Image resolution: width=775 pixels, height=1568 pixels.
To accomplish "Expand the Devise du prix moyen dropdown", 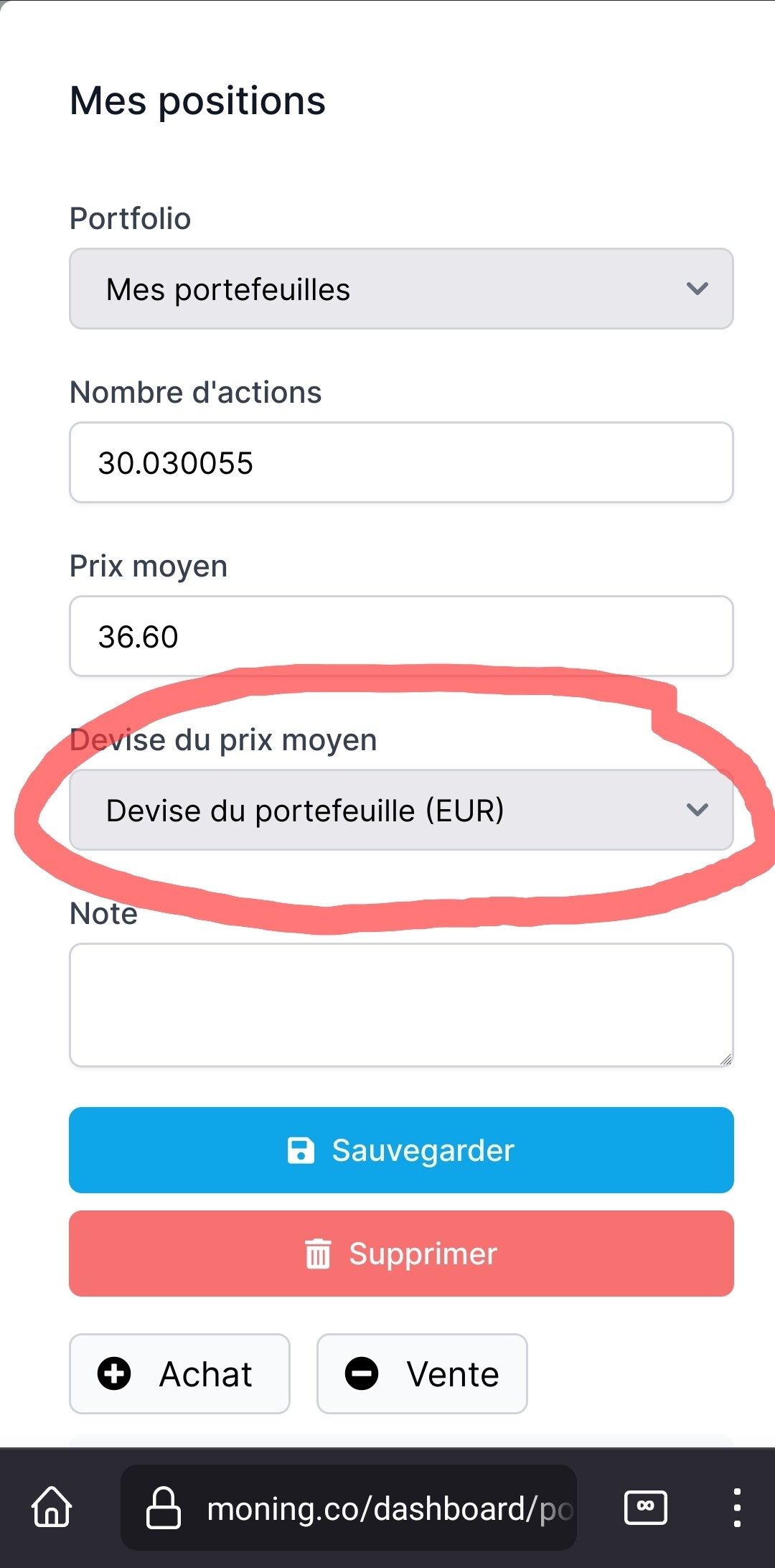I will (401, 810).
